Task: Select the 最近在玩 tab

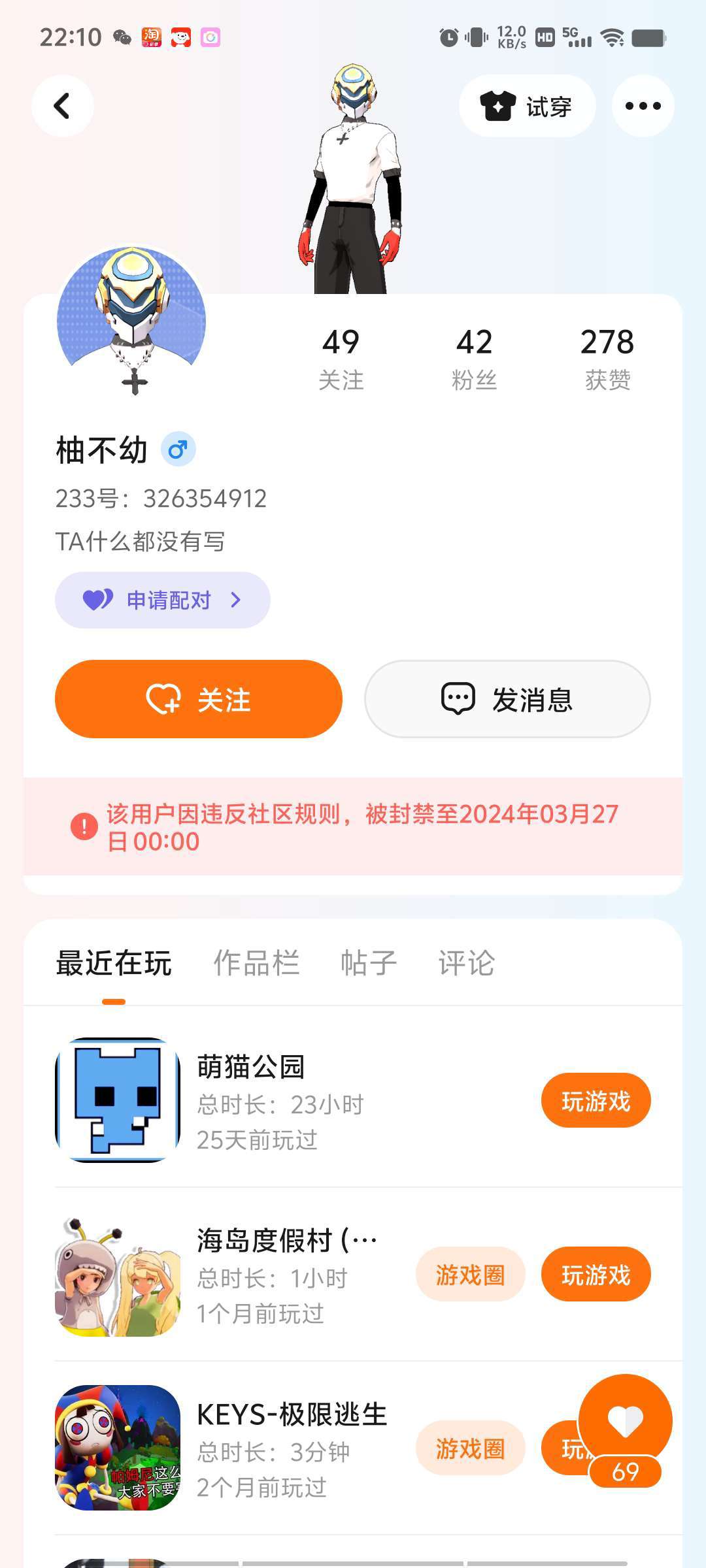Action: coord(114,963)
